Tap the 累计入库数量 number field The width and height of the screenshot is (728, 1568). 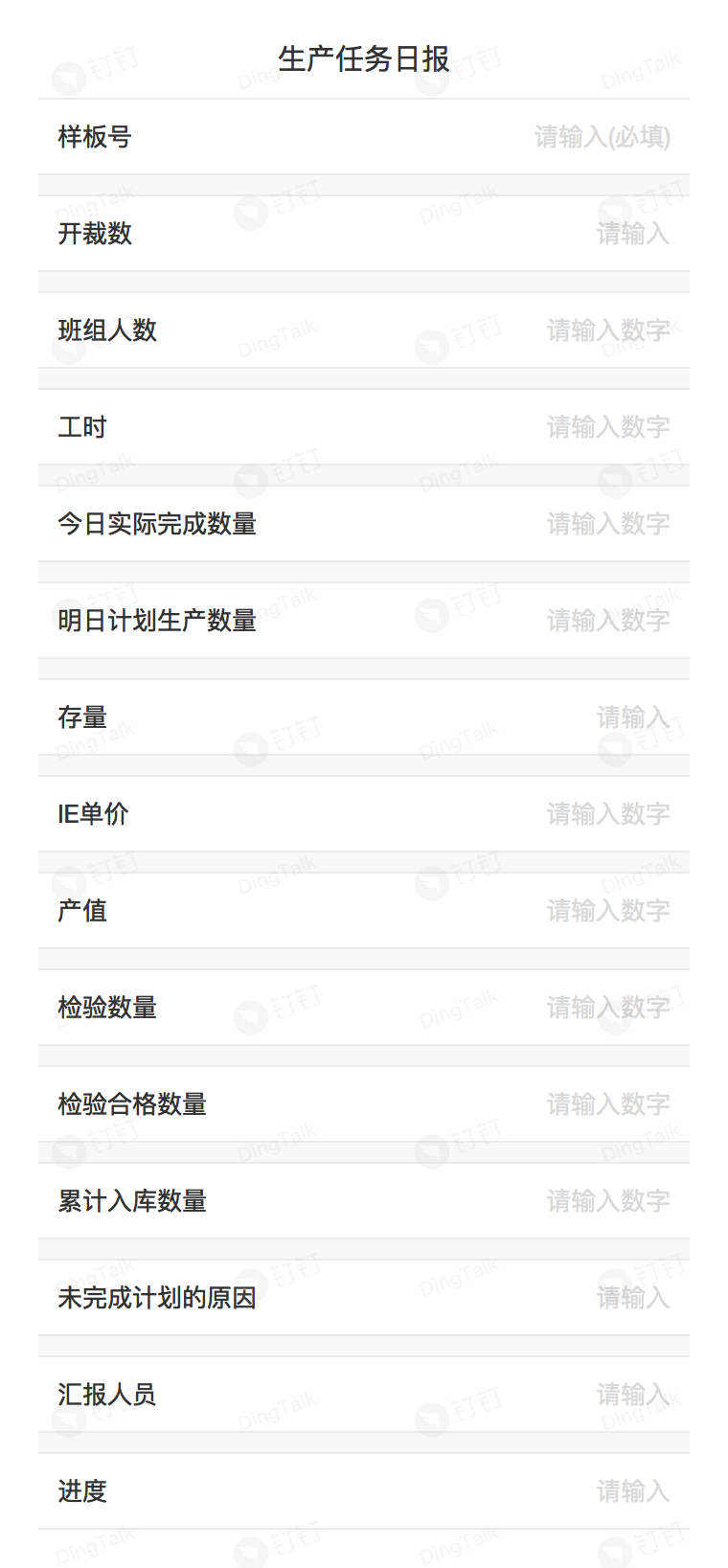pyautogui.click(x=364, y=1201)
